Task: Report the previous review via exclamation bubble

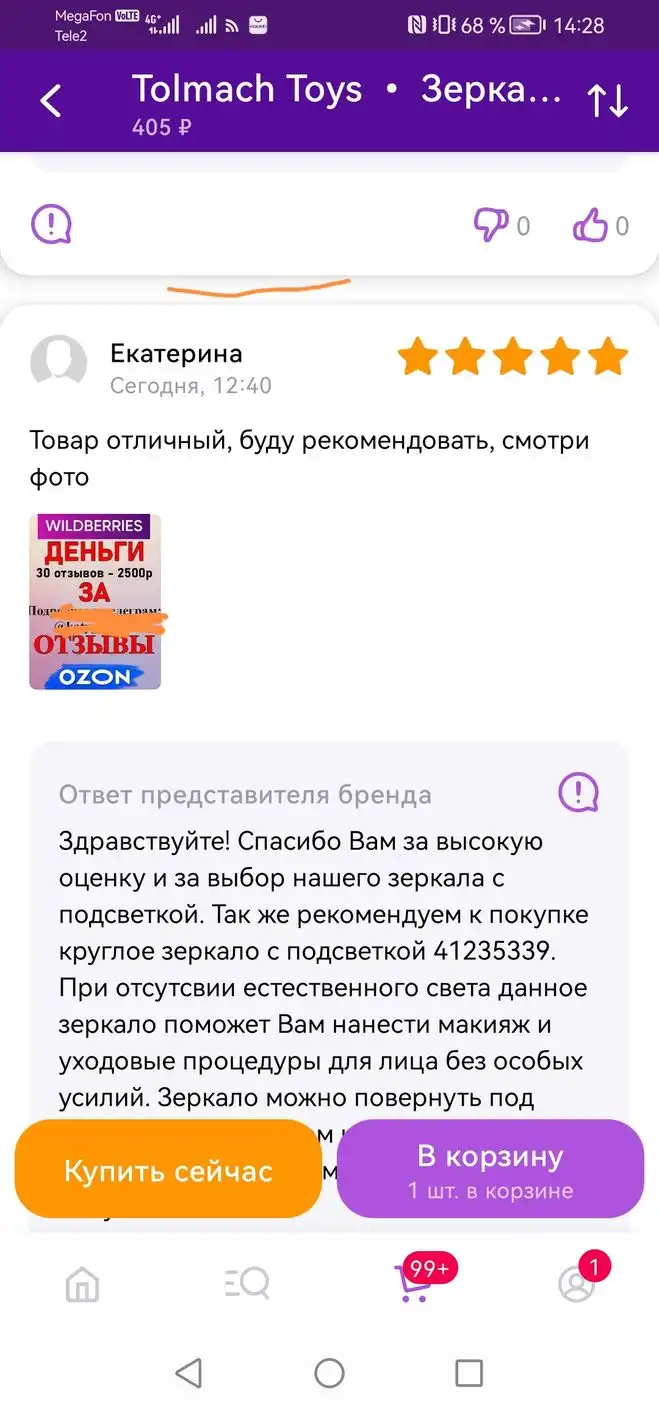Action: (51, 225)
